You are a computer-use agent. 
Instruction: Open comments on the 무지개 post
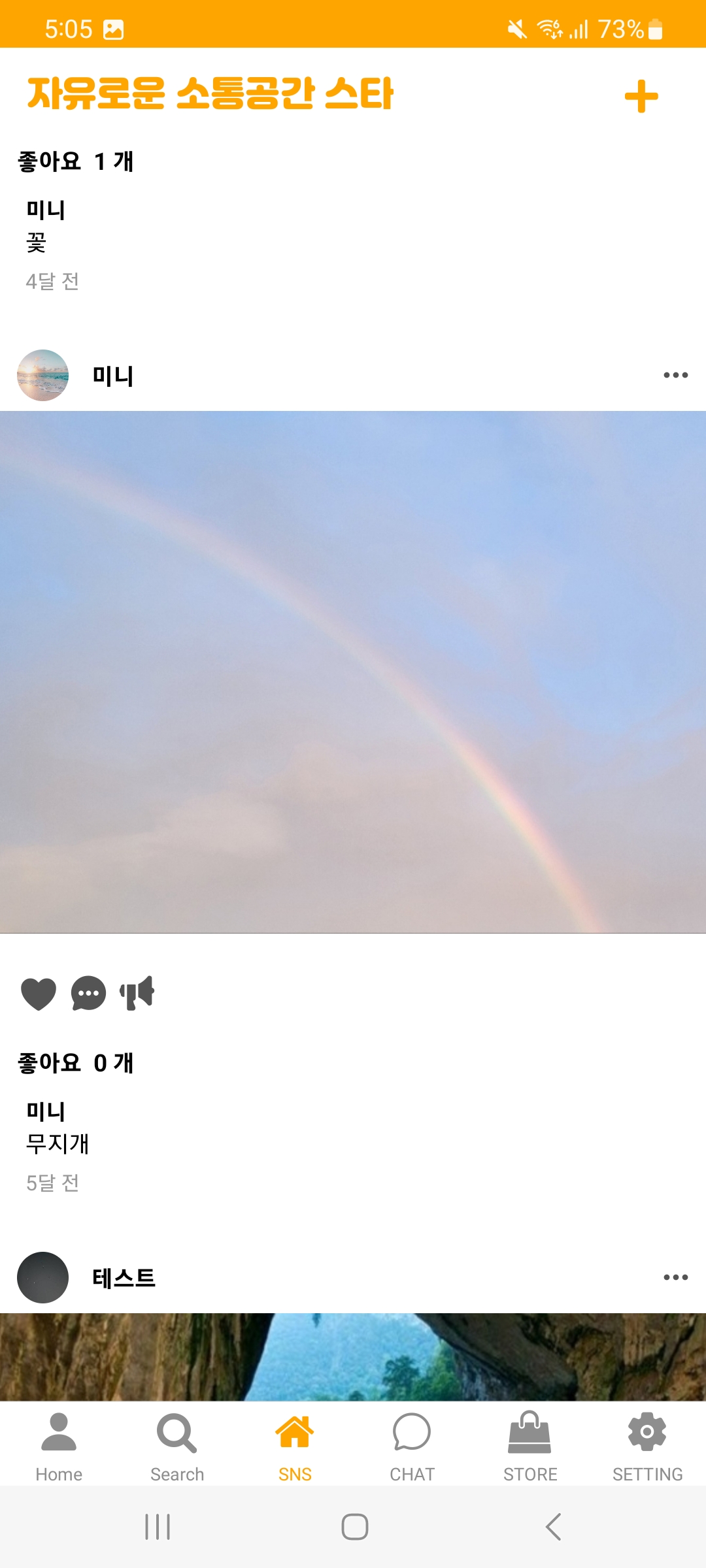[88, 994]
